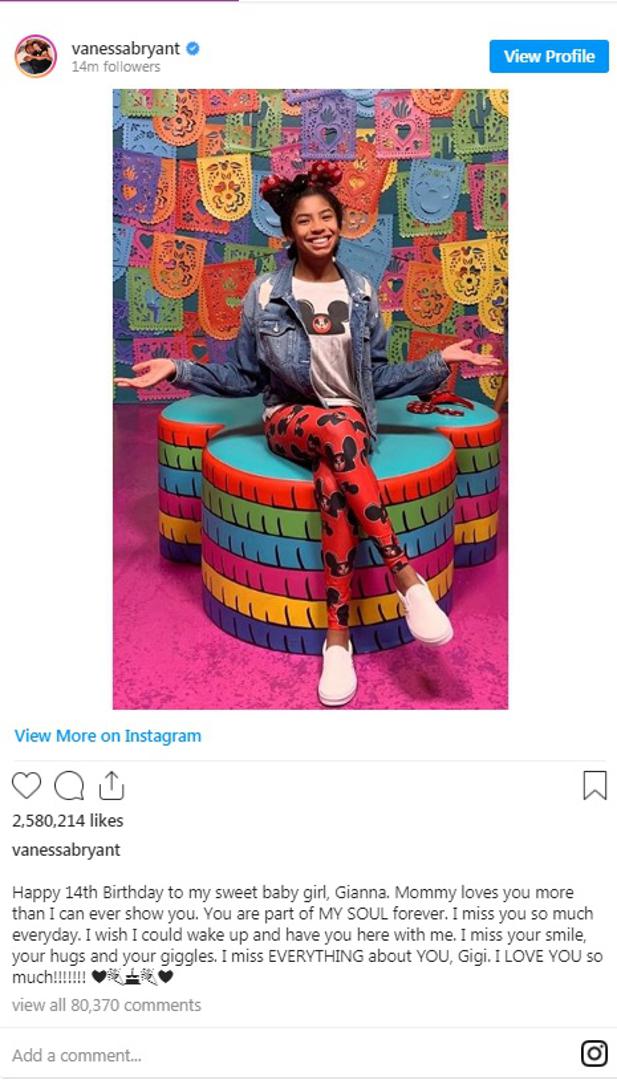Open the Instagram logo icon
The width and height of the screenshot is (617, 1080).
pyautogui.click(x=594, y=1053)
